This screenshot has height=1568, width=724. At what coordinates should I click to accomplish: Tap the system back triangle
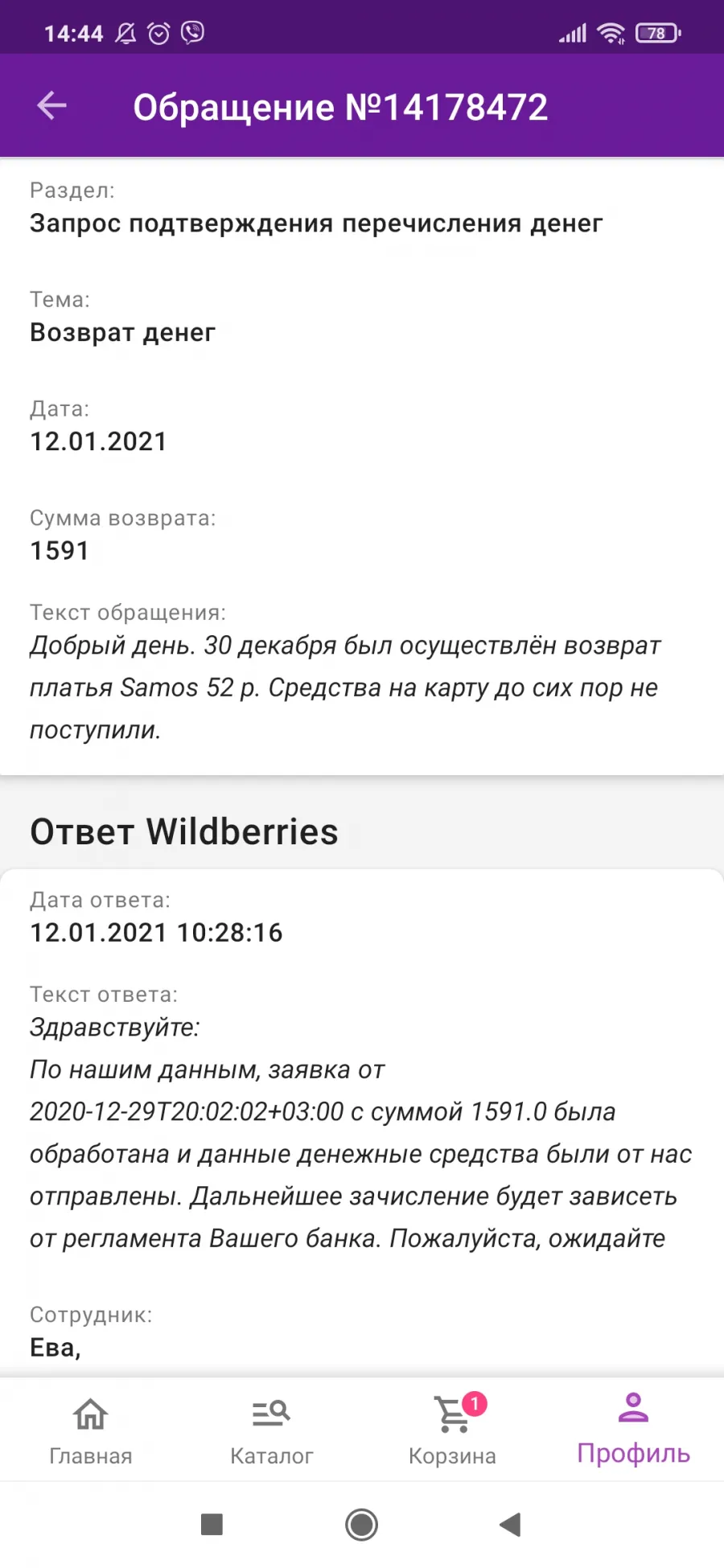coord(511,1524)
